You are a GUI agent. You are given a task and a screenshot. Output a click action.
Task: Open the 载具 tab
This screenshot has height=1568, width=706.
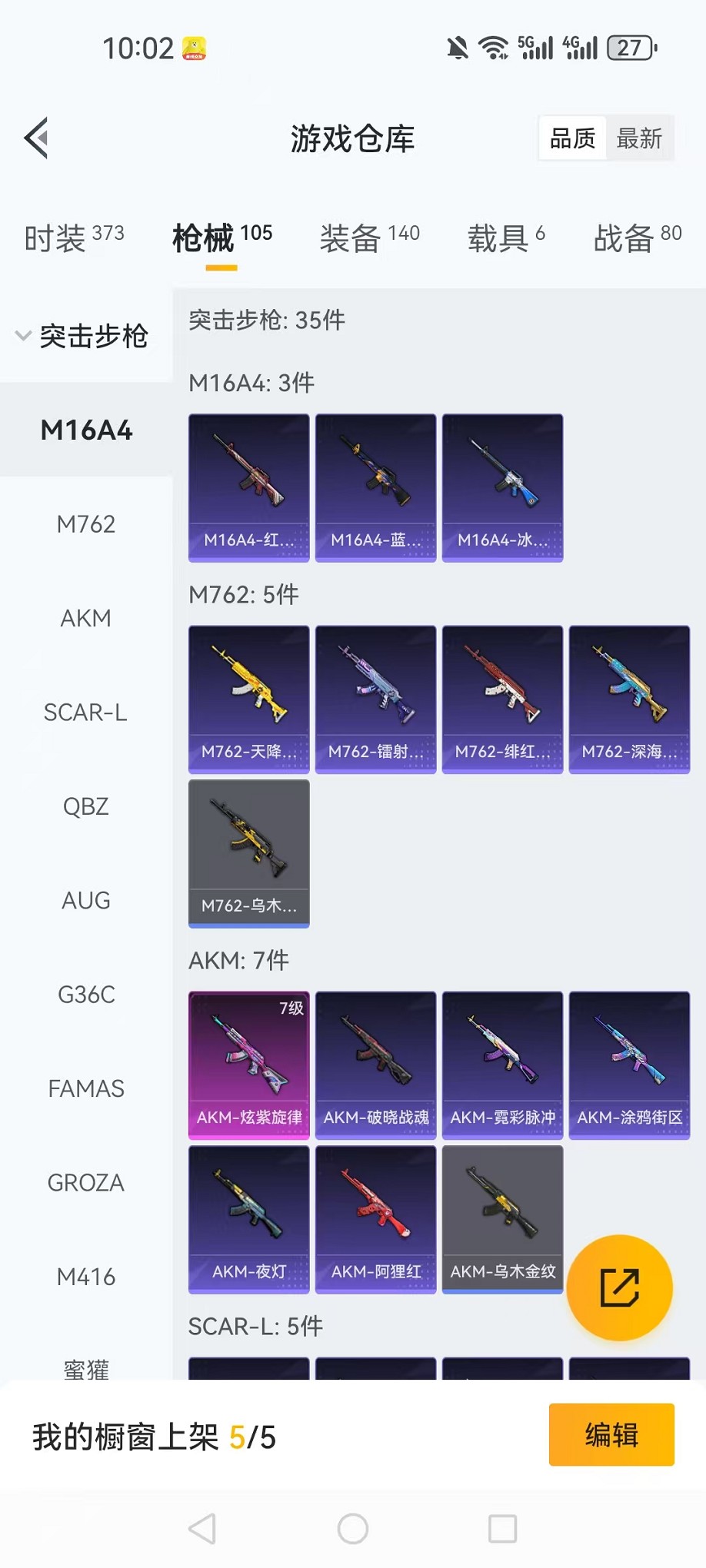[505, 238]
